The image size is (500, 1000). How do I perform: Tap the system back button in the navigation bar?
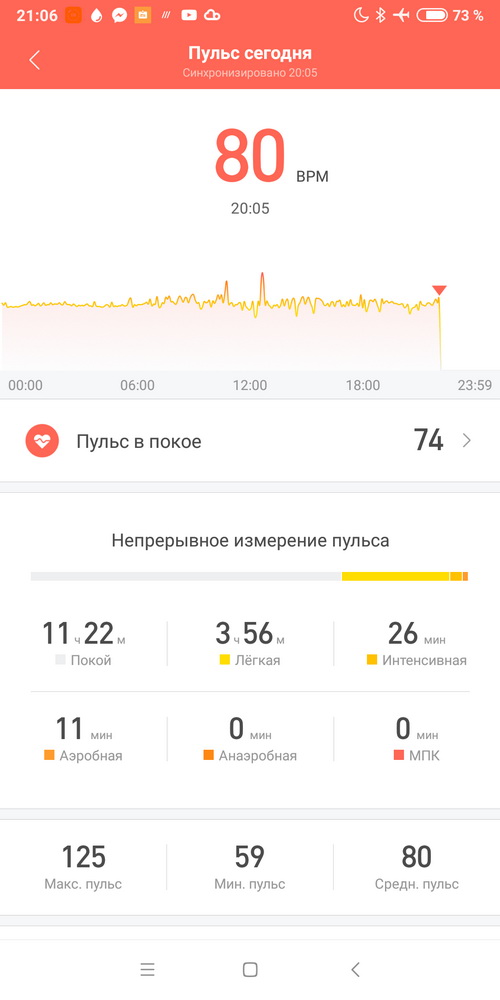coord(355,970)
